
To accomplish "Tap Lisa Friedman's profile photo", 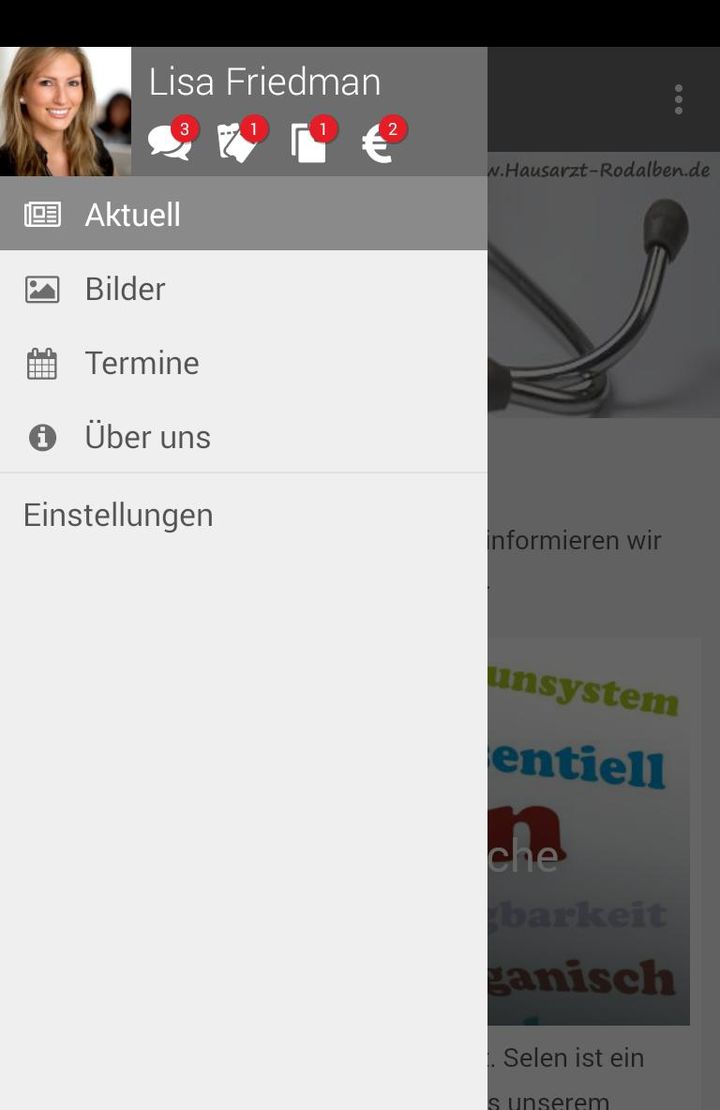I will coord(65,111).
